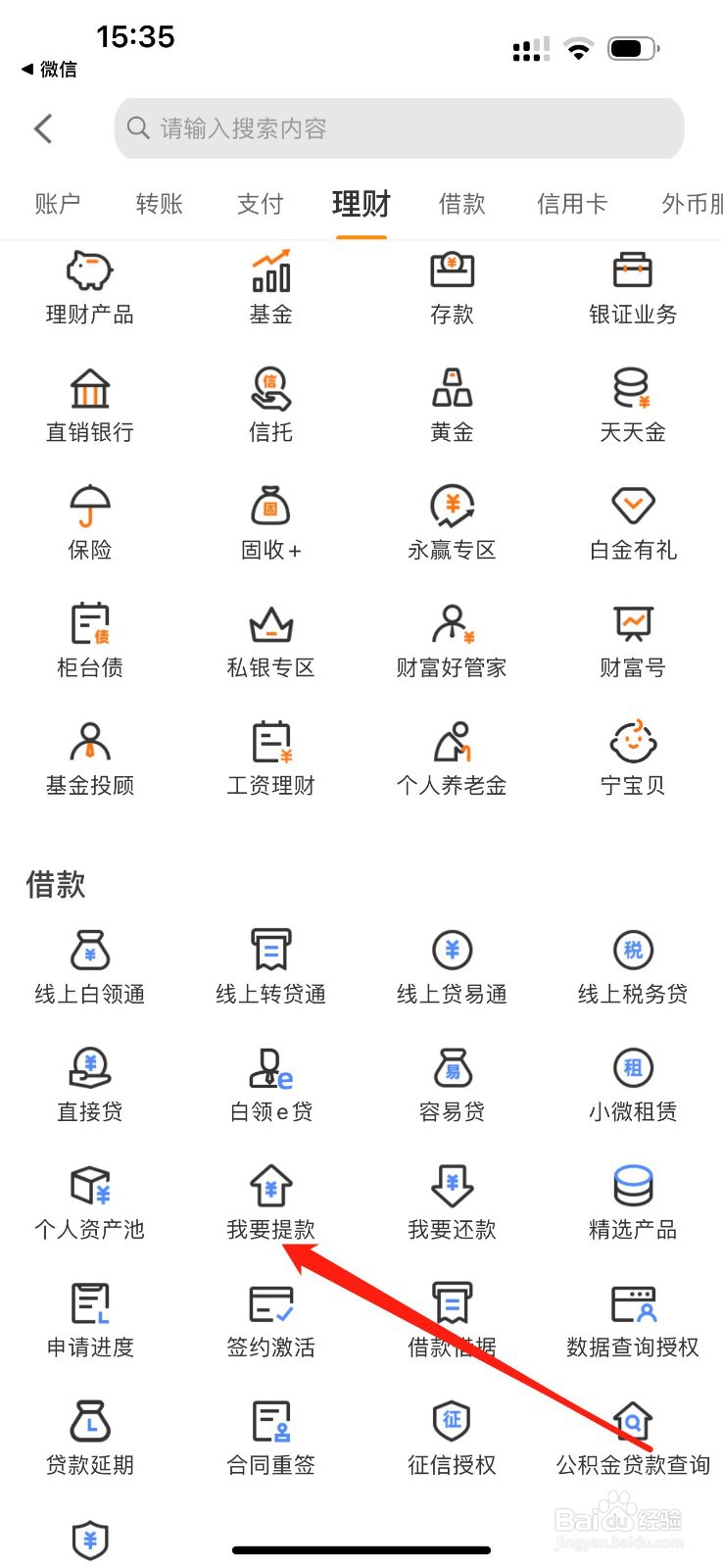Open 征信授权
The image size is (723, 1568).
click(x=453, y=1438)
